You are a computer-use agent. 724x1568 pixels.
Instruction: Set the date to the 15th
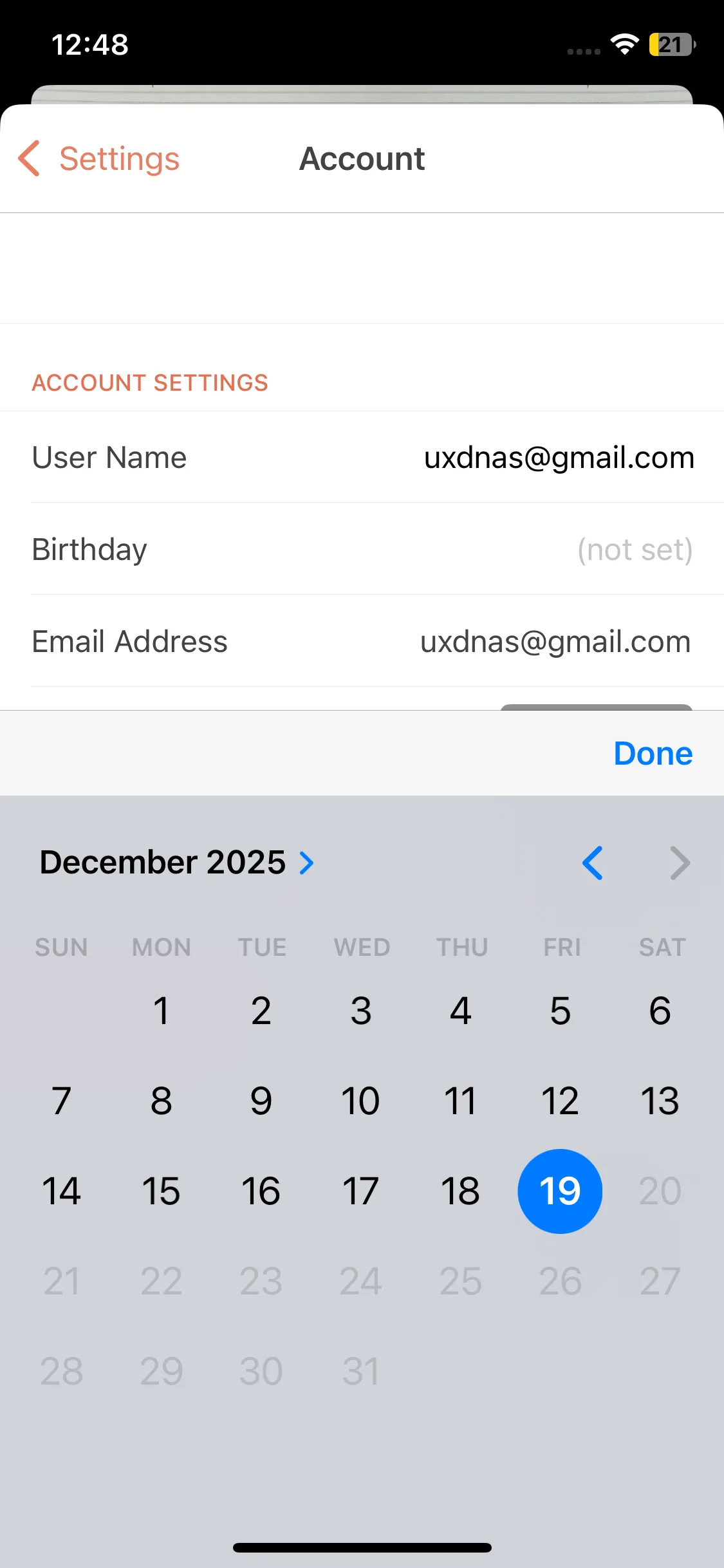click(161, 1191)
